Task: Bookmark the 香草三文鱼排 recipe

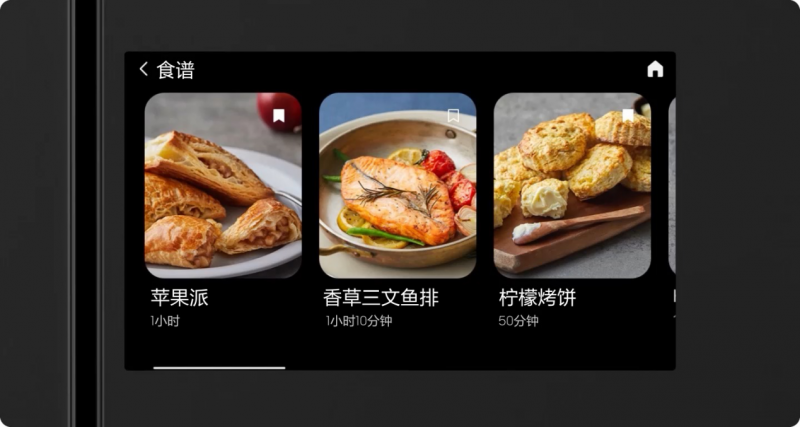Action: pyautogui.click(x=453, y=116)
